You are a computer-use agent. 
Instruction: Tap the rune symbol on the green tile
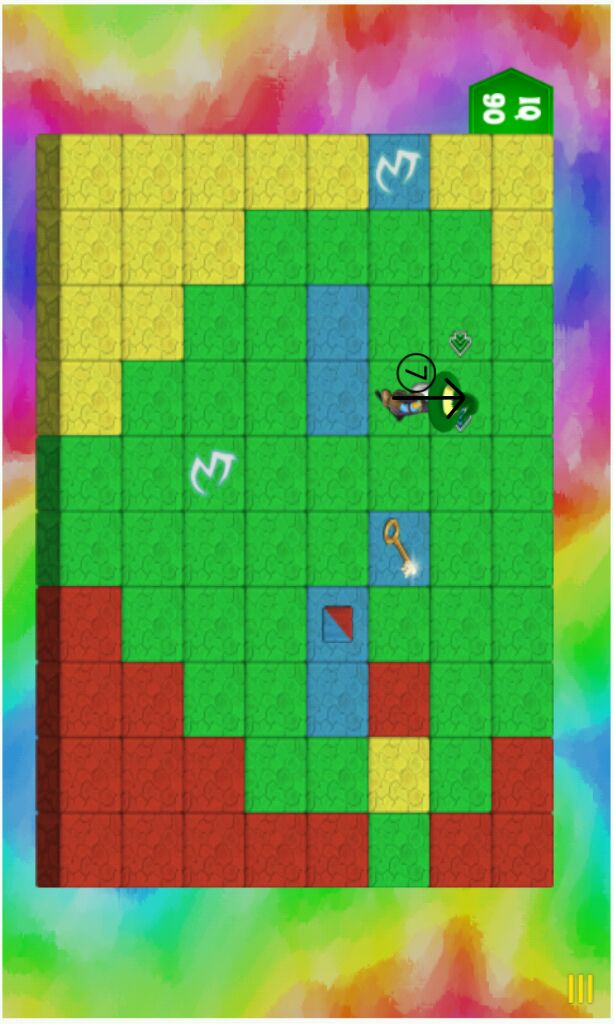coord(213,472)
